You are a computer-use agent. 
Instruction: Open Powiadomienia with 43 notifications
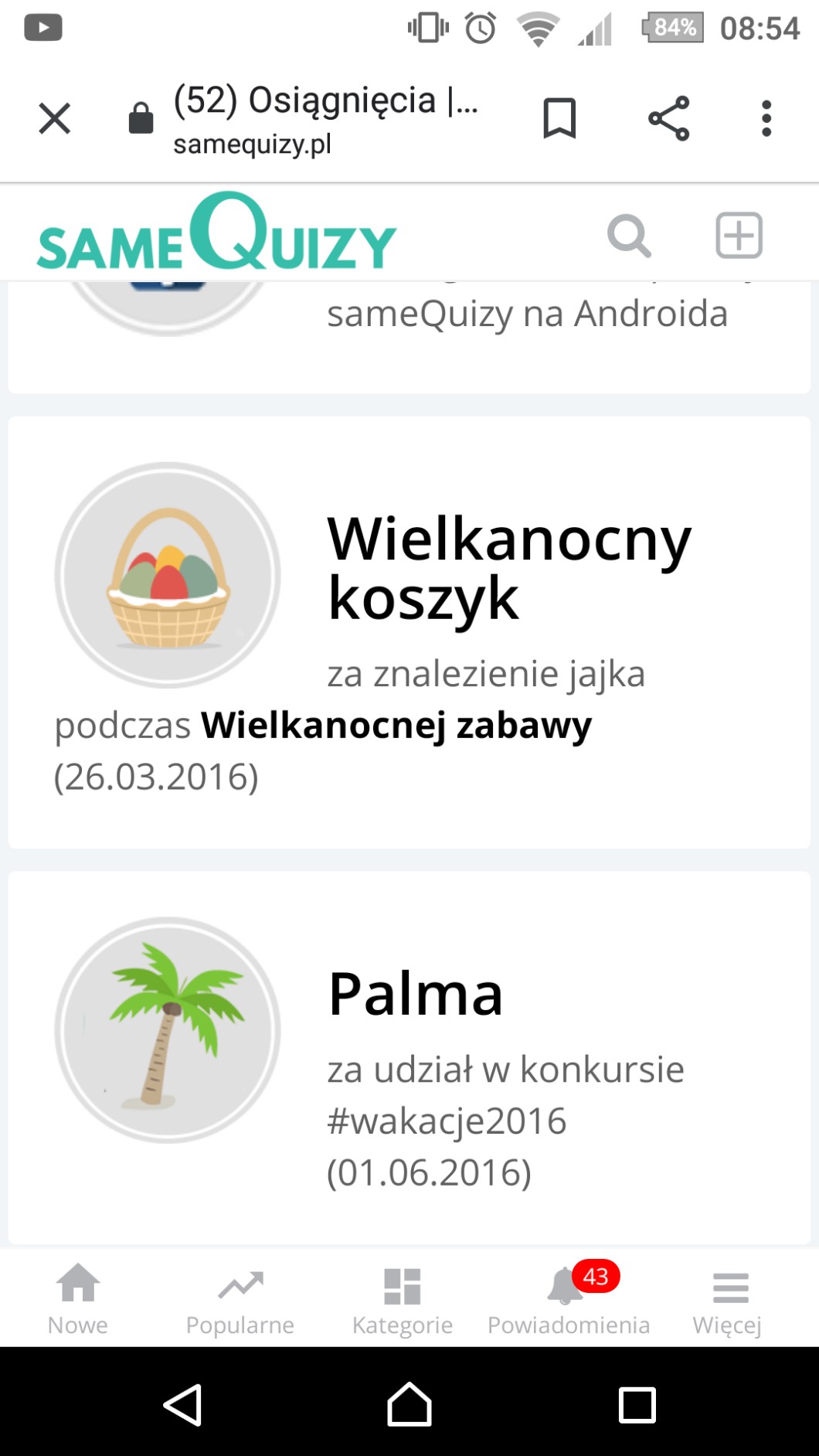coord(569,1298)
